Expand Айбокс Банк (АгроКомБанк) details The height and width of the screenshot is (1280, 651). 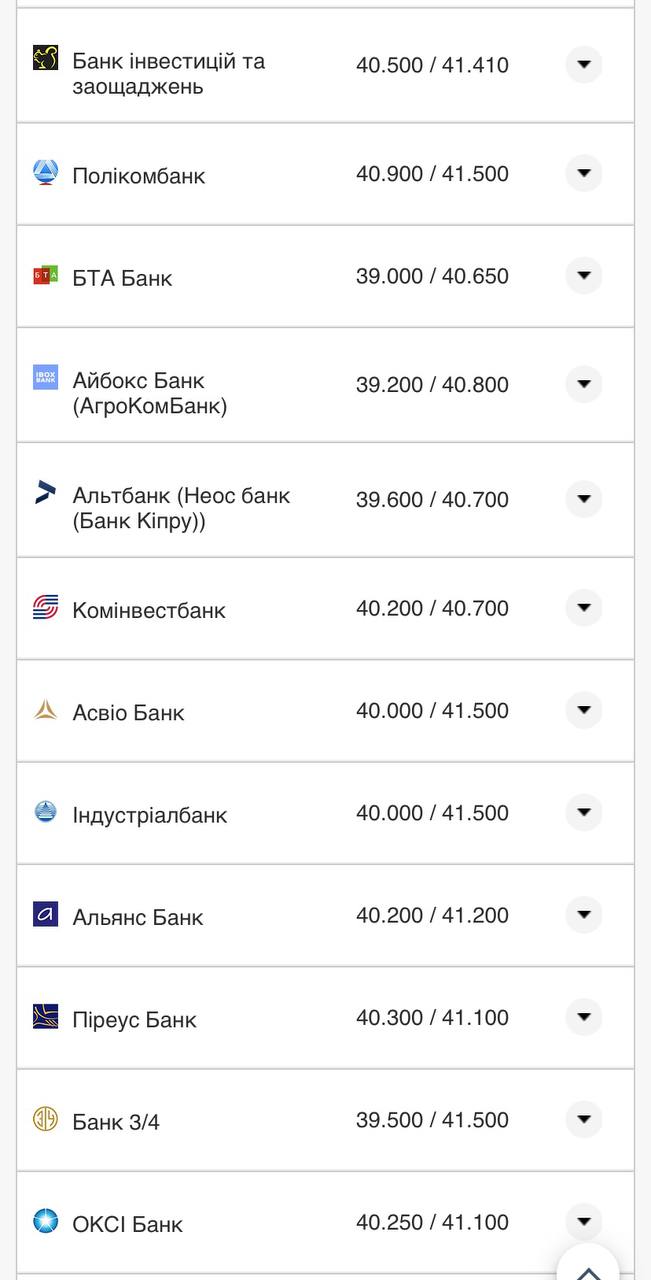point(584,384)
